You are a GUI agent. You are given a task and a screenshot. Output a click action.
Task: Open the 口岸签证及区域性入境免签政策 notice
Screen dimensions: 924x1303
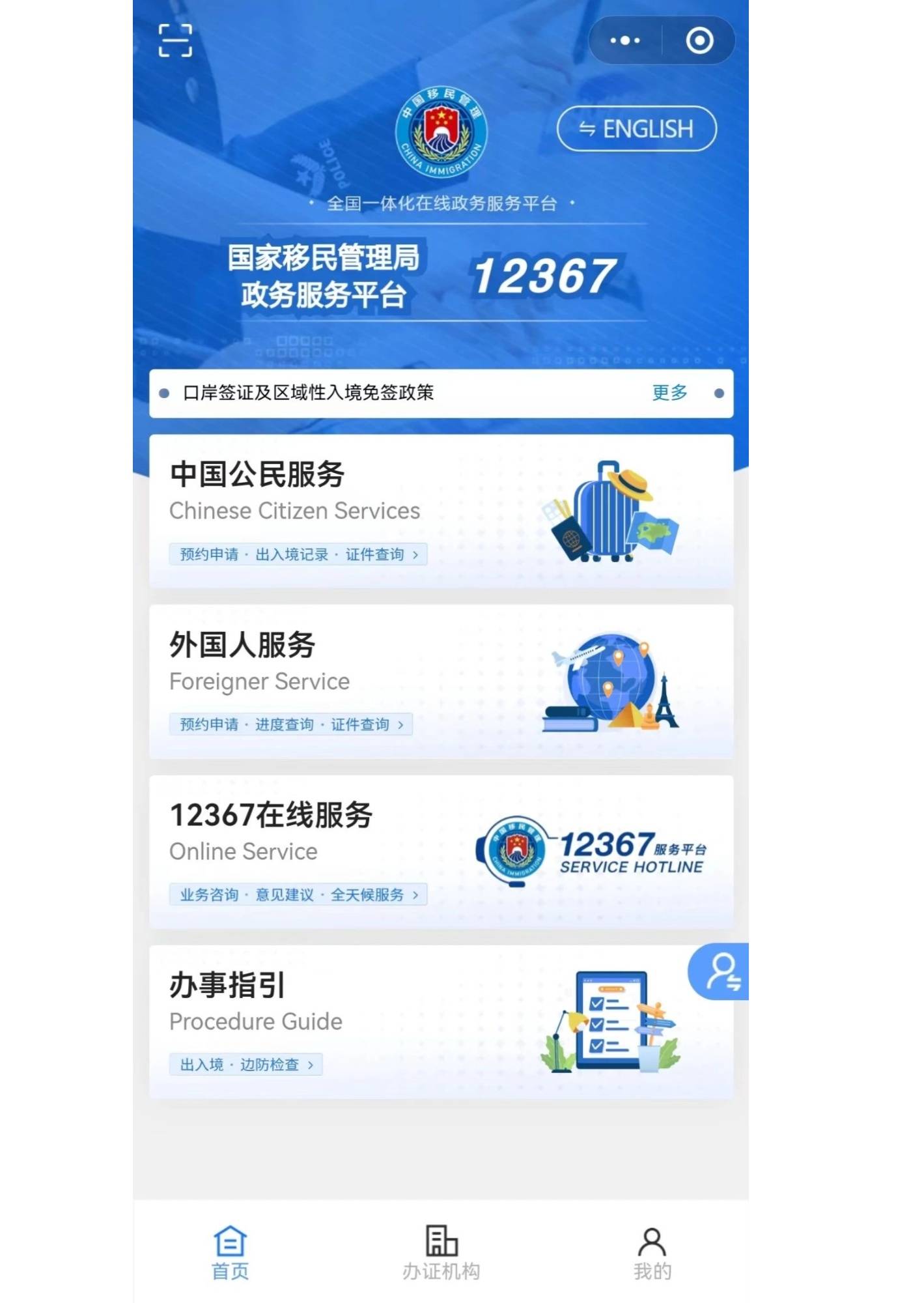click(x=309, y=393)
